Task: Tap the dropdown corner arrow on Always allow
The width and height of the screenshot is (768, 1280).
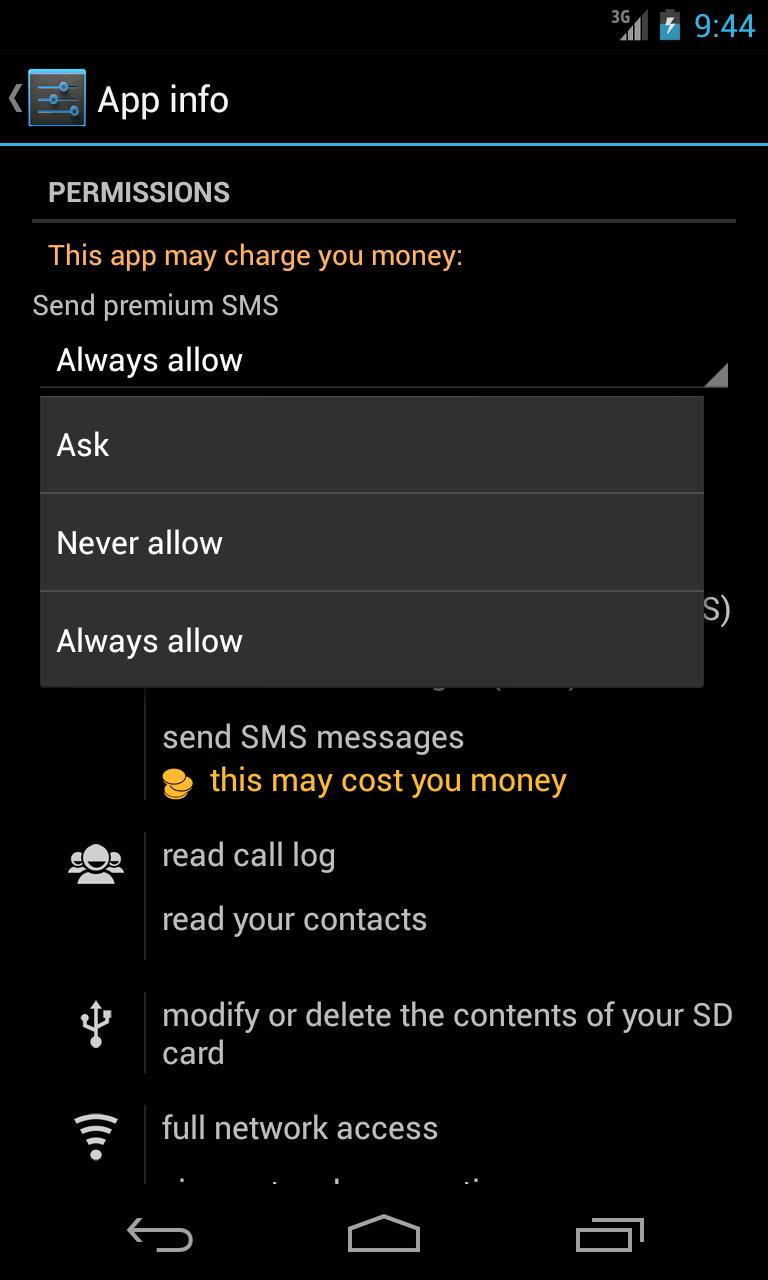Action: [x=718, y=376]
